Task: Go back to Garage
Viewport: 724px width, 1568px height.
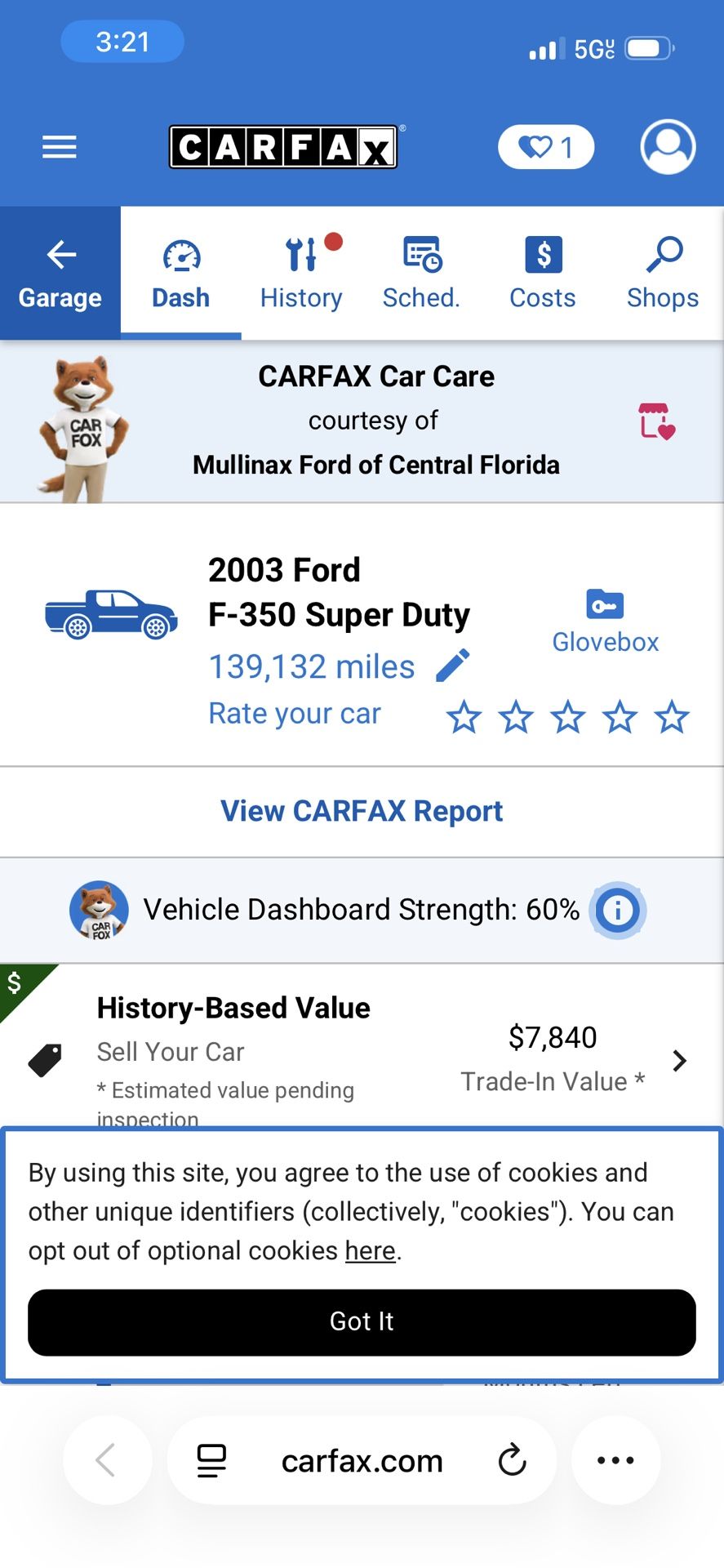Action: click(60, 274)
